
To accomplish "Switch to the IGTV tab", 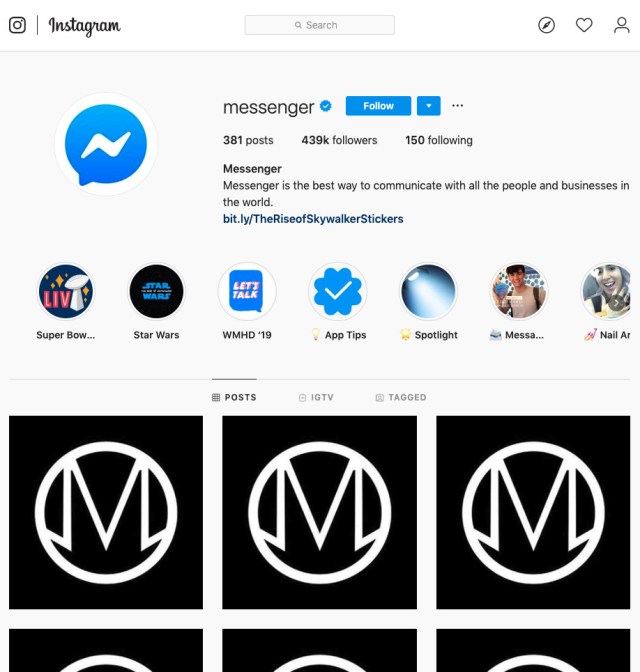I will click(x=316, y=398).
